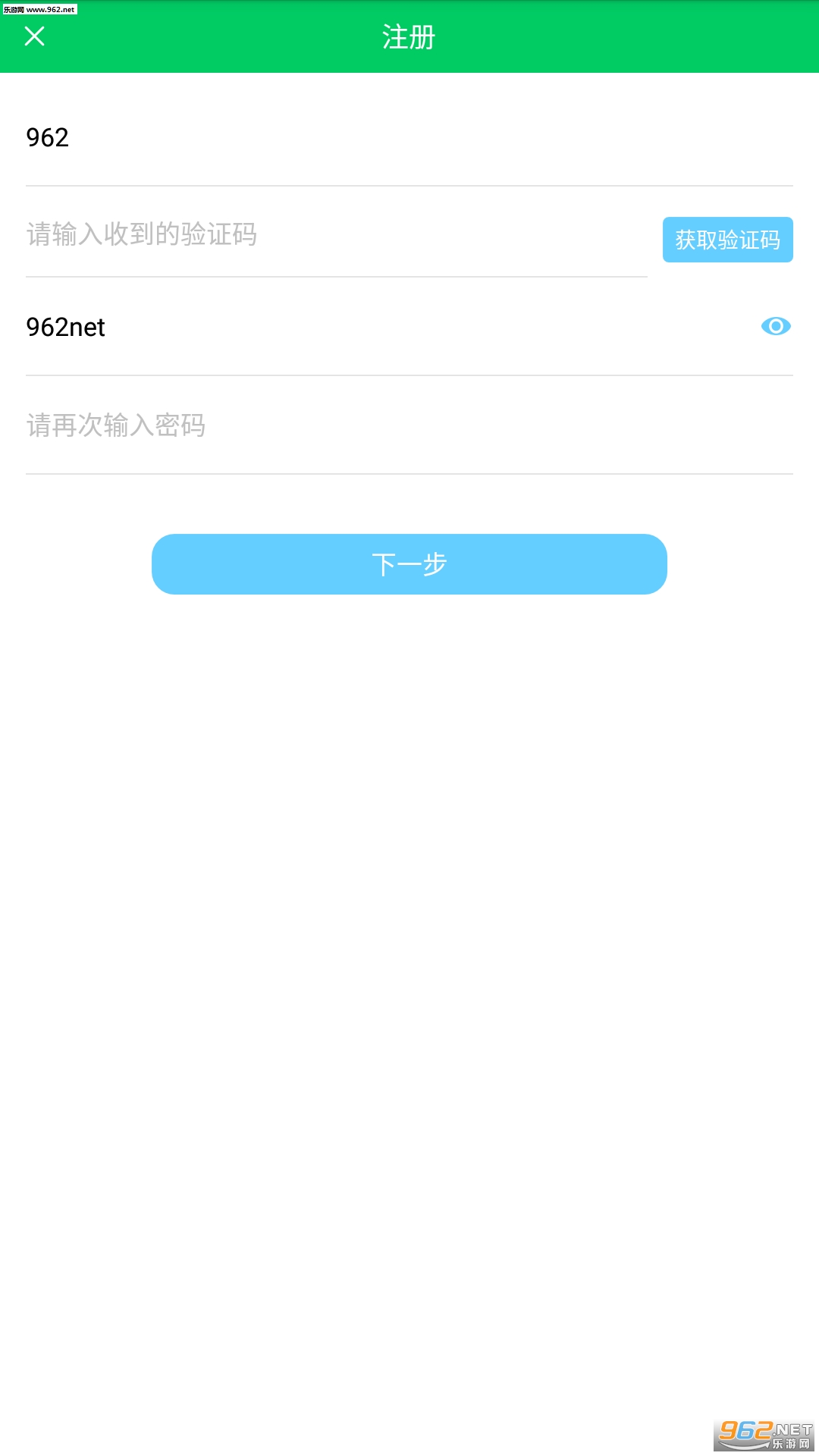819x1456 pixels.
Task: Tap 获取验证码 to get a code
Action: coord(728,240)
